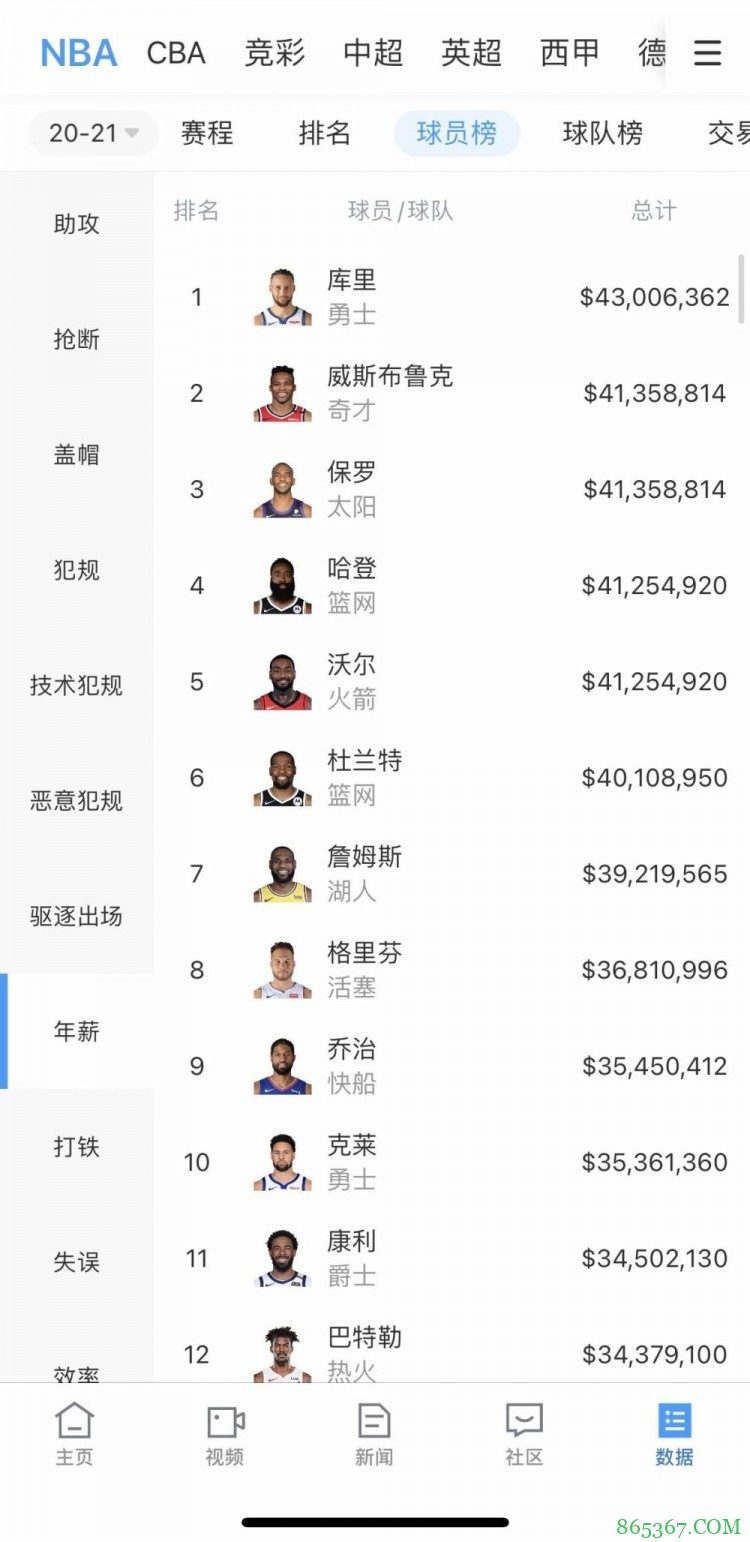Open the 社区 bottom tab
Screen dimensions: 750x1542
[524, 1433]
